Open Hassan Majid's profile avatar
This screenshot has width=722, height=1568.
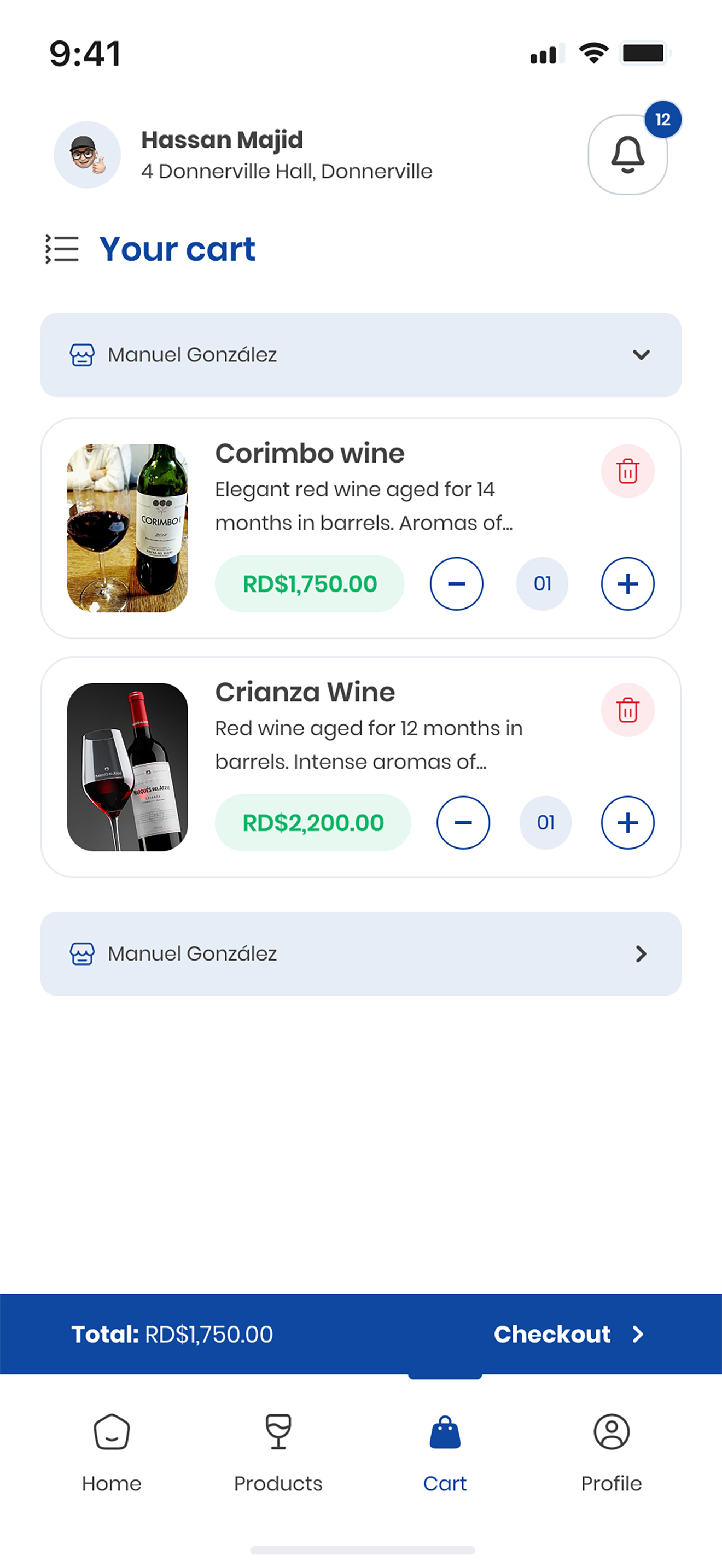[87, 155]
